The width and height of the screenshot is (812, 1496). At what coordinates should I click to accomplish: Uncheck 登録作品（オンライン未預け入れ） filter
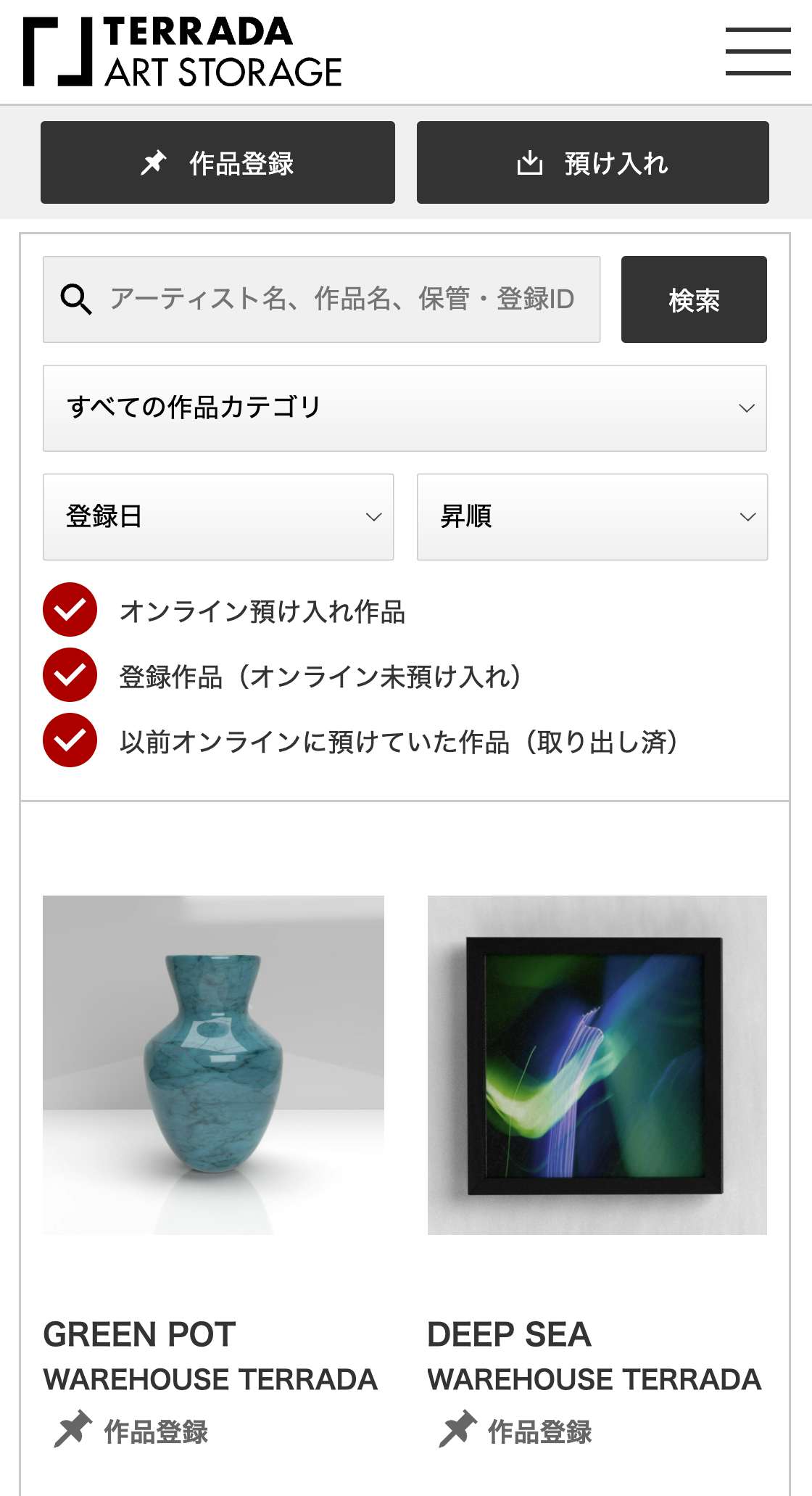coord(70,675)
